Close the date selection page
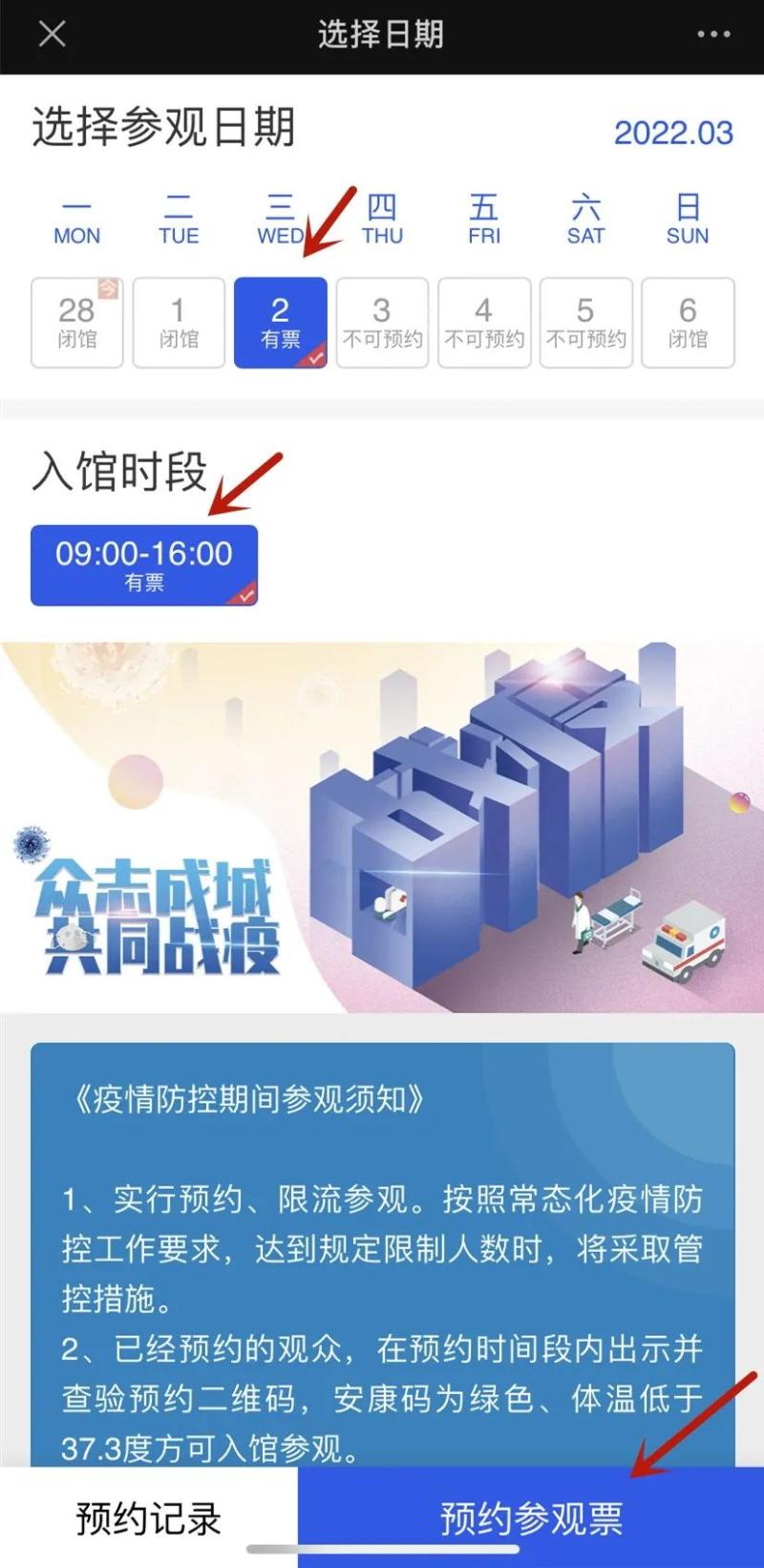The height and width of the screenshot is (1568, 764). pos(52,35)
